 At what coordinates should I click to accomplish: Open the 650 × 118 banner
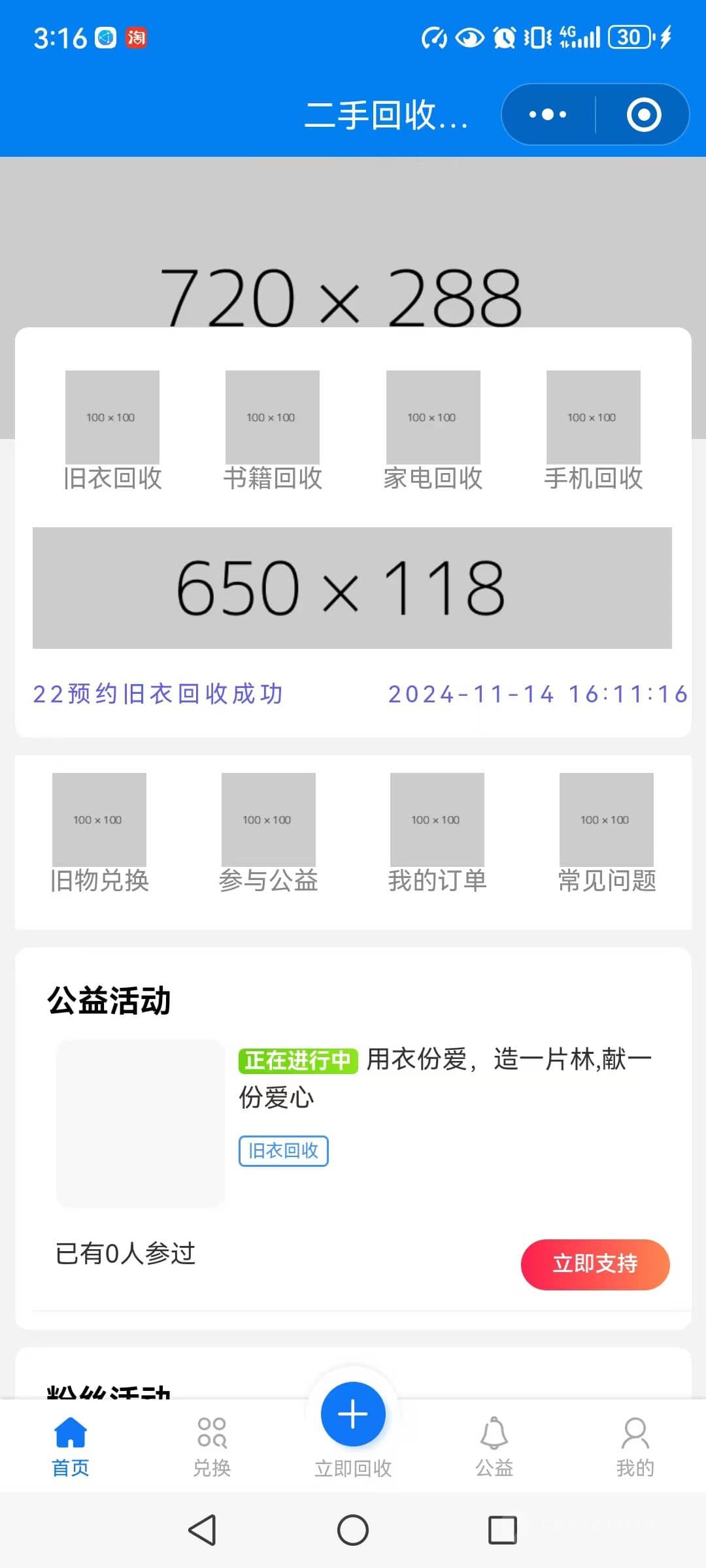tap(352, 587)
